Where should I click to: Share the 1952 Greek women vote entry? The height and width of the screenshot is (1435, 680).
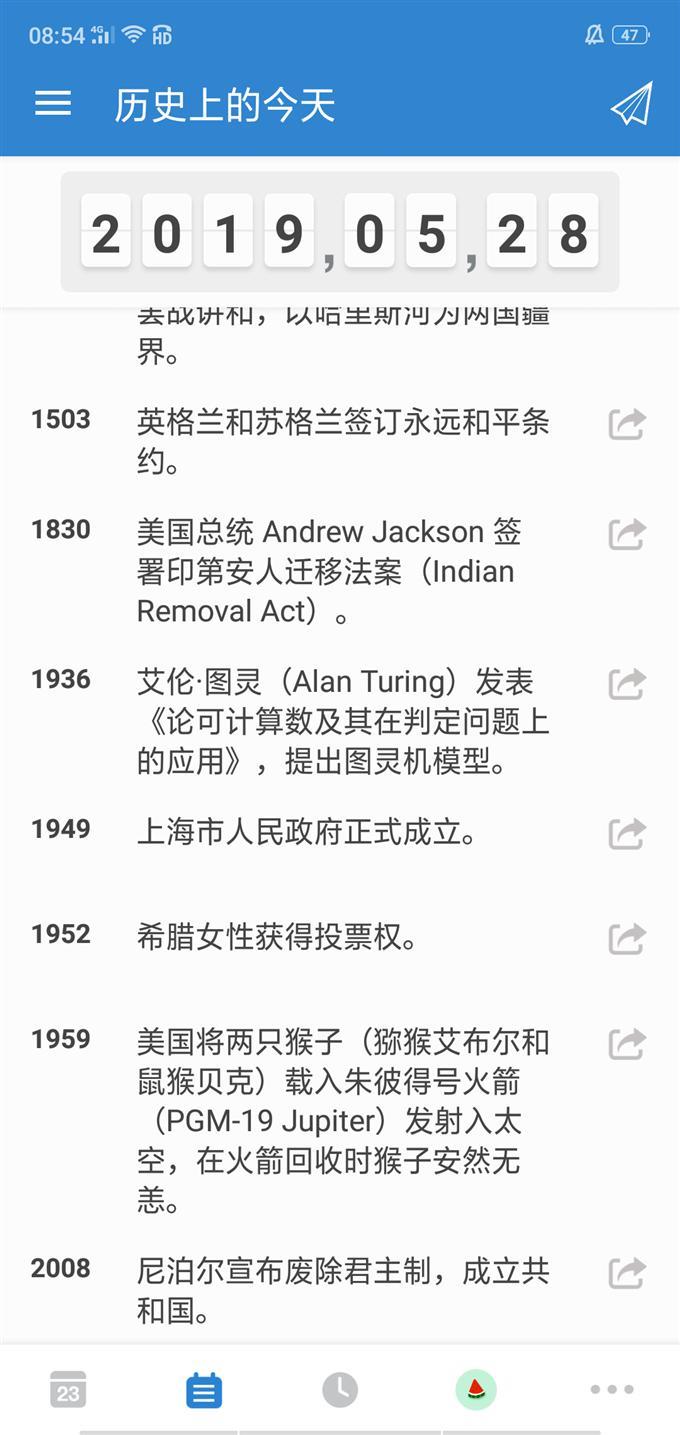click(627, 938)
